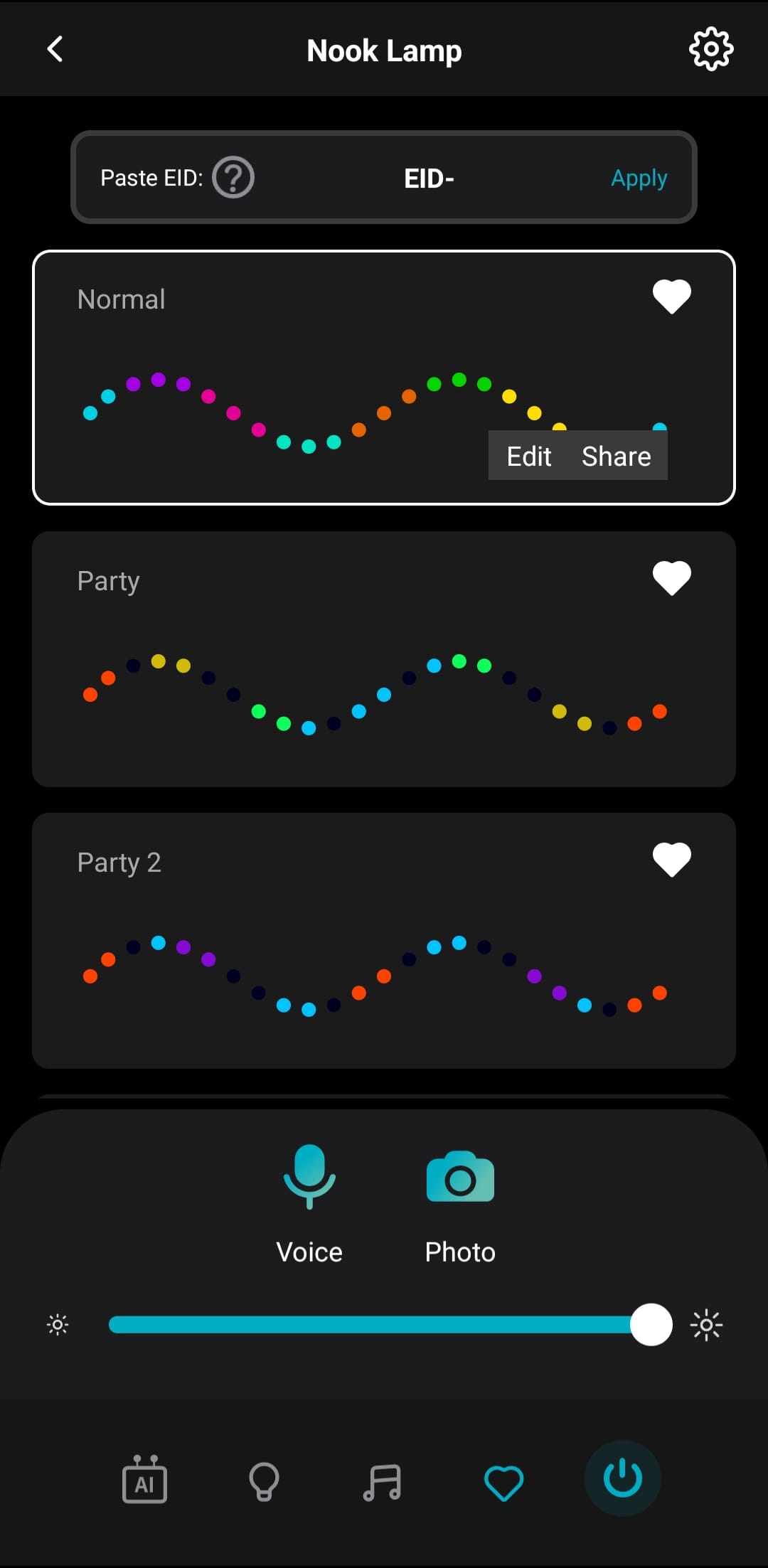Viewport: 768px width, 1568px height.
Task: Switch to the light bulb tab
Action: point(264,1481)
